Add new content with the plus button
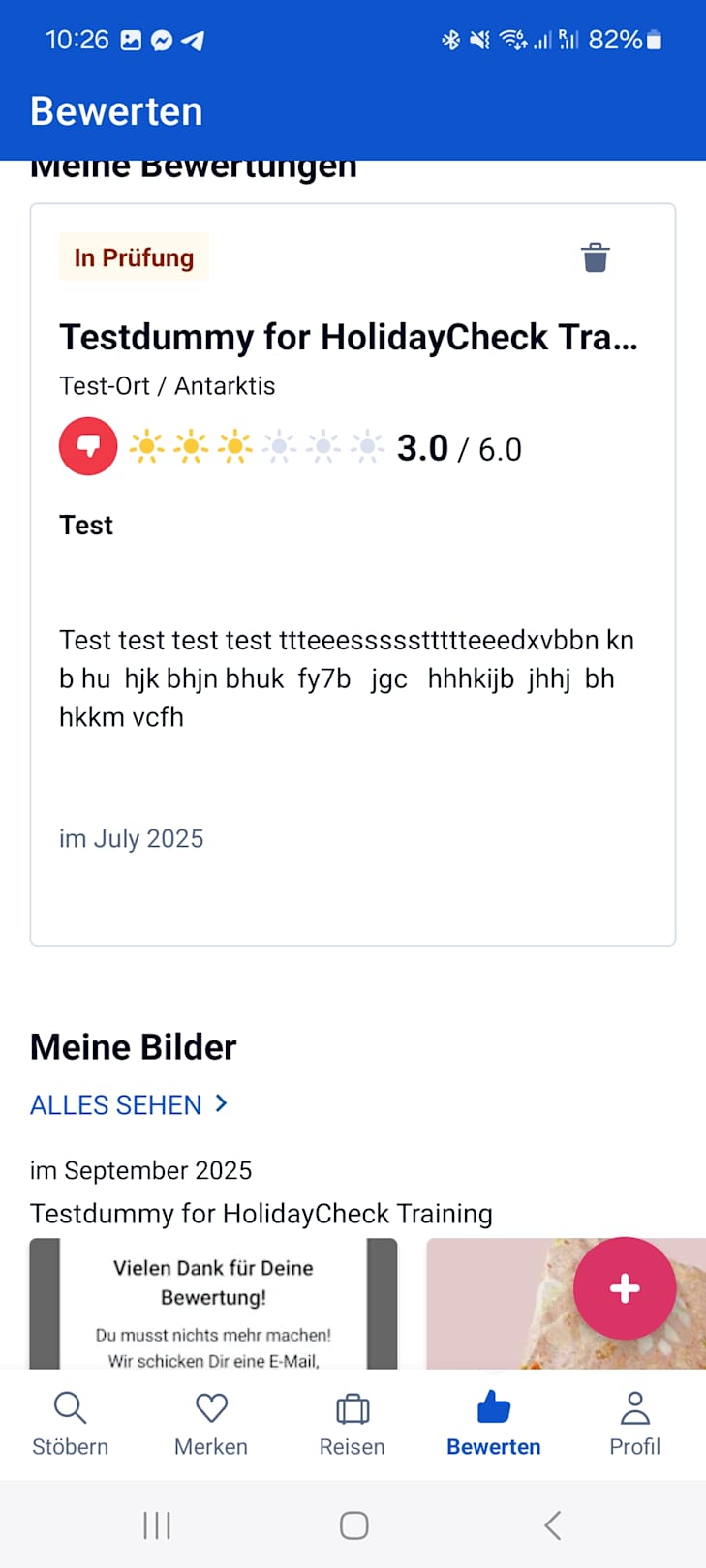 [x=624, y=1288]
